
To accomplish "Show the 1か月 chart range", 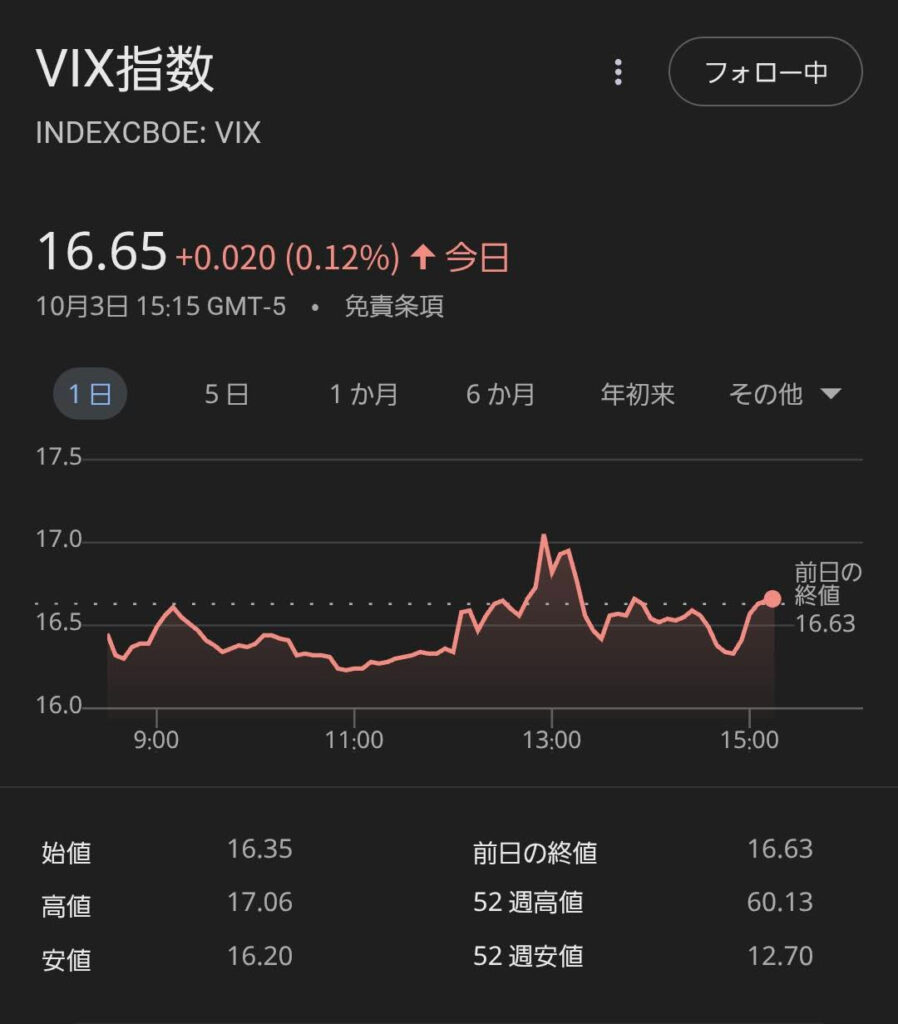I will [364, 395].
